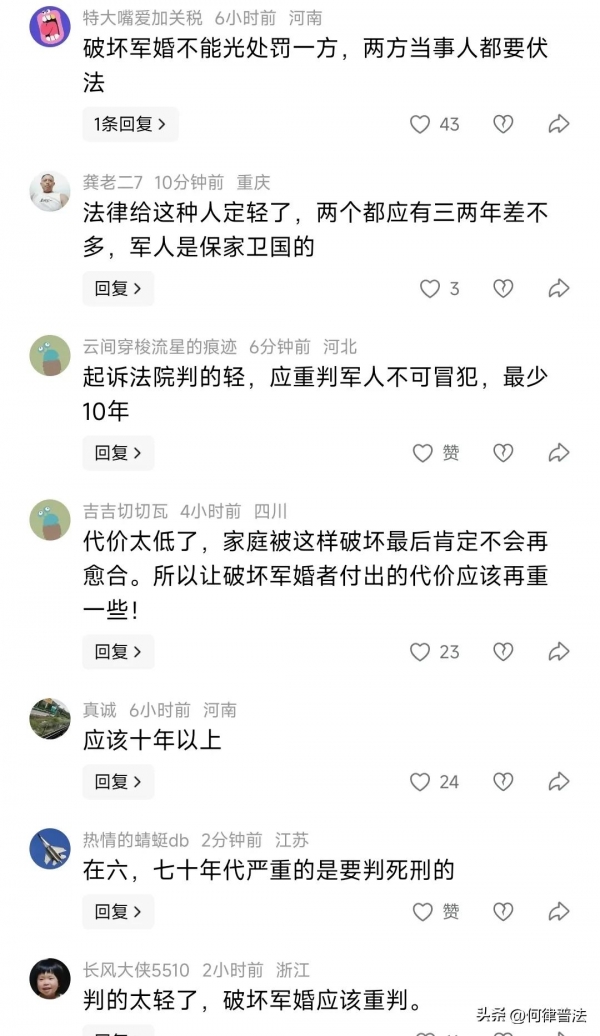600x1036 pixels.
Task: Open 长风大侠5510's profile avatar
Action: click(x=49, y=979)
